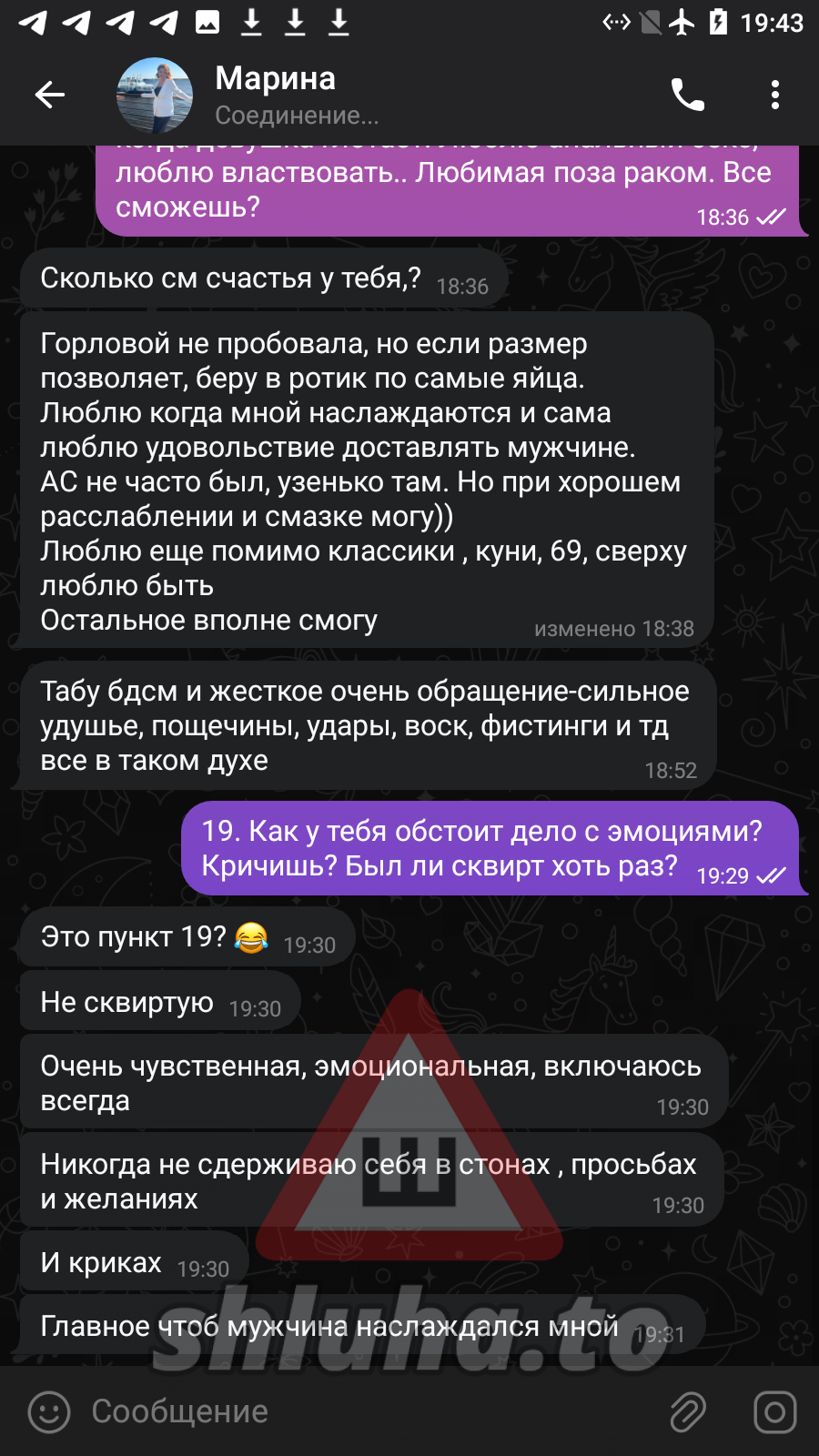This screenshot has width=819, height=1456.
Task: Open the three-dot overflow menu
Action: tap(774, 95)
